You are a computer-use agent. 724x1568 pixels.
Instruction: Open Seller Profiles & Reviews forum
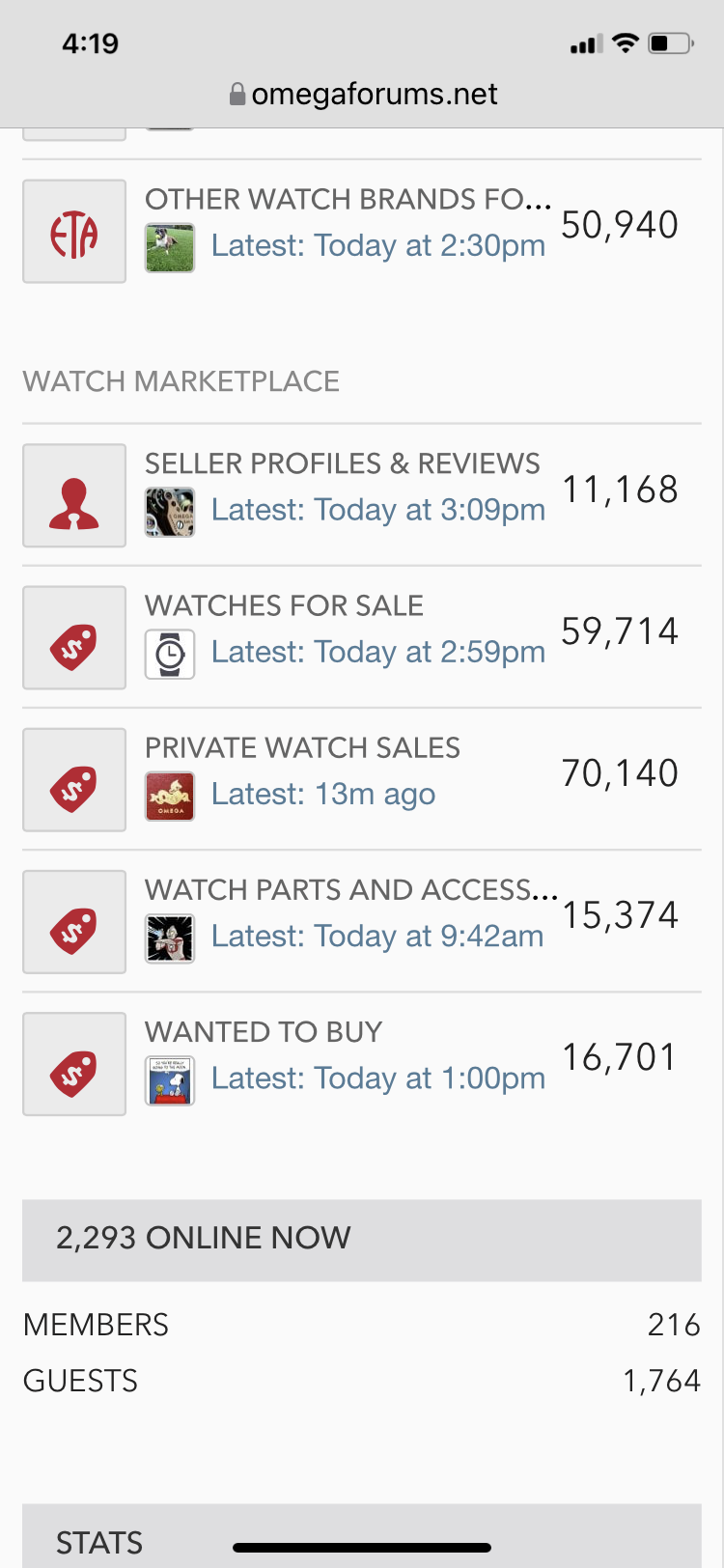[x=342, y=463]
